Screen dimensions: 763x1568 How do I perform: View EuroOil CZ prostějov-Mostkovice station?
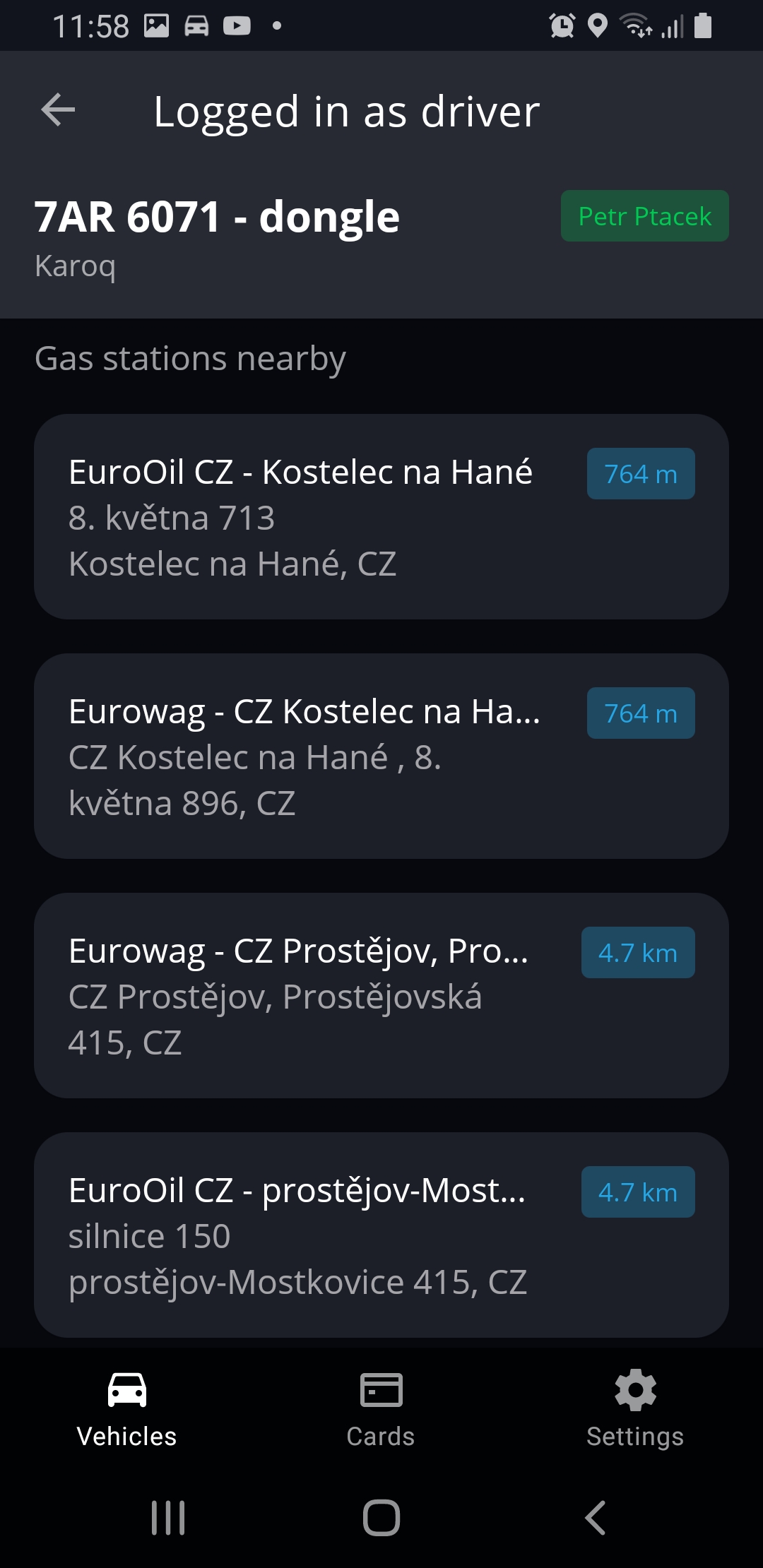(381, 1235)
